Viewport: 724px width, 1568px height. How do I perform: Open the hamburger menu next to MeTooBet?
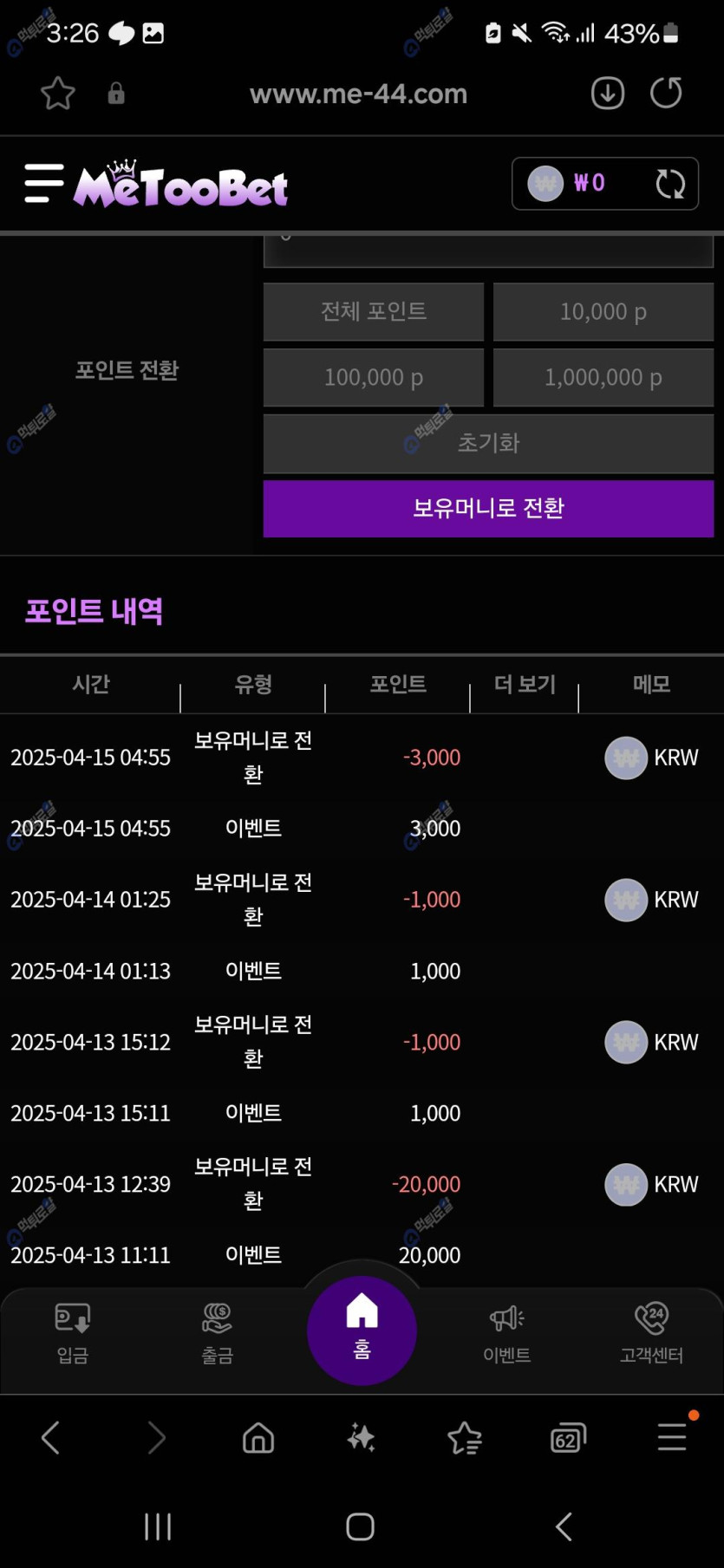(43, 183)
